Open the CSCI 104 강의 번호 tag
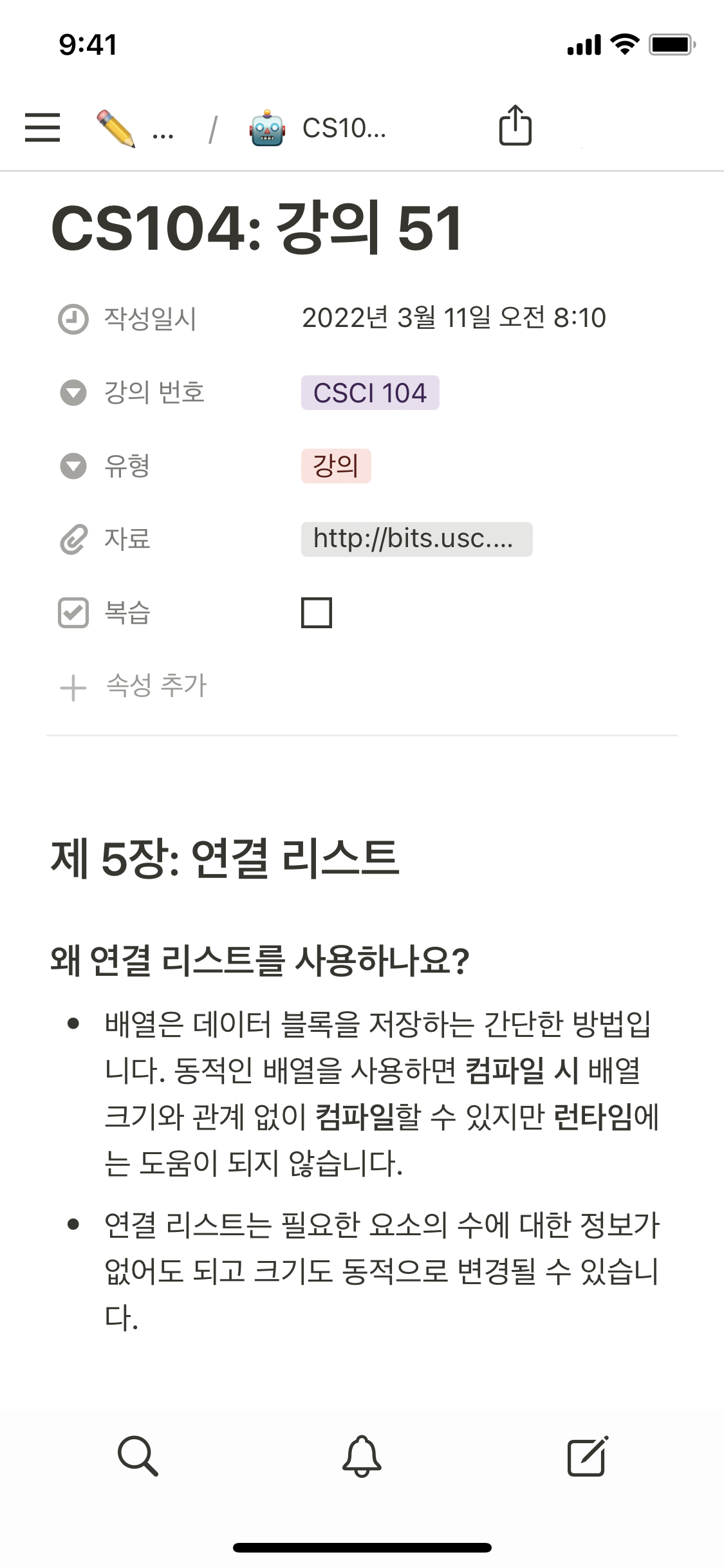This screenshot has width=724, height=1568. tap(370, 393)
